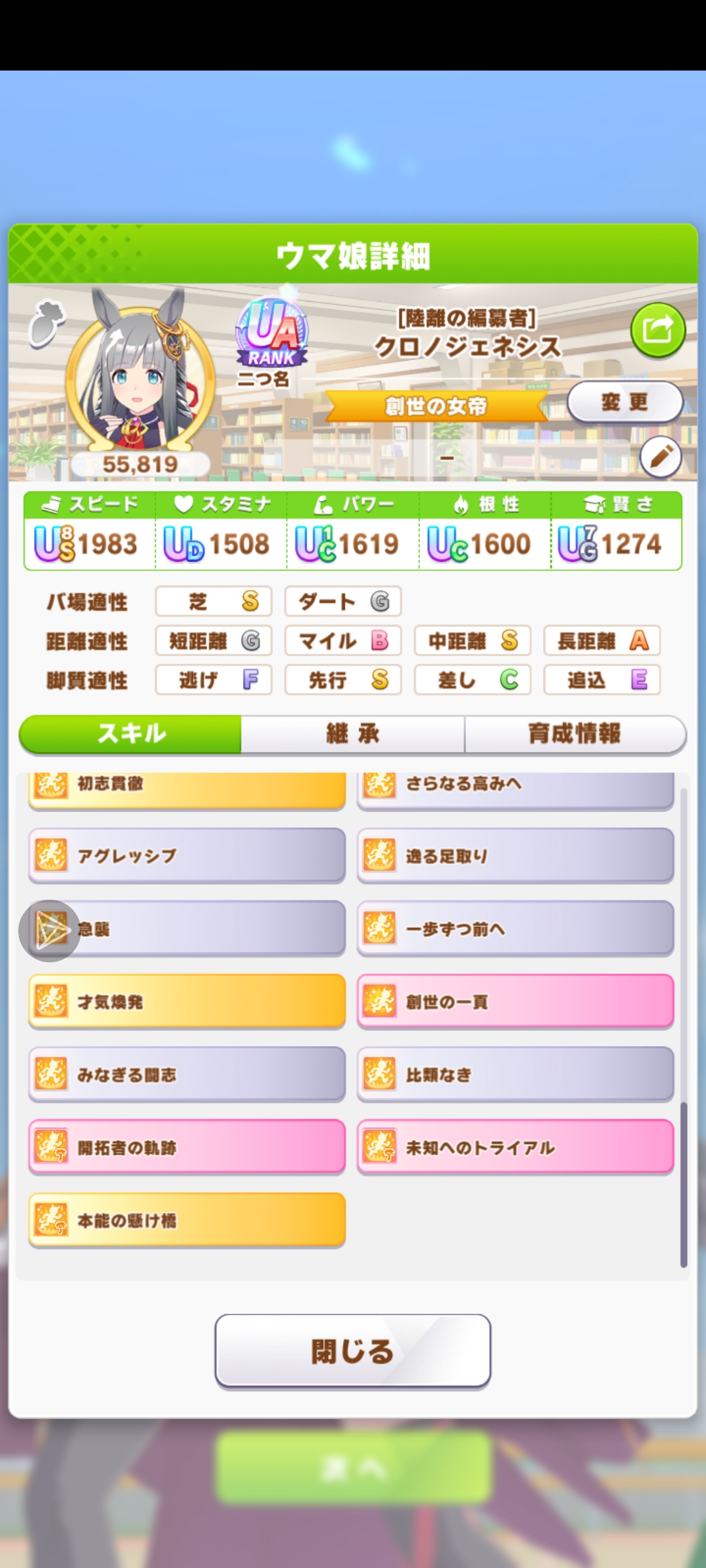Tap the 変更 button
Image resolution: width=706 pixels, height=1568 pixels.
[624, 402]
